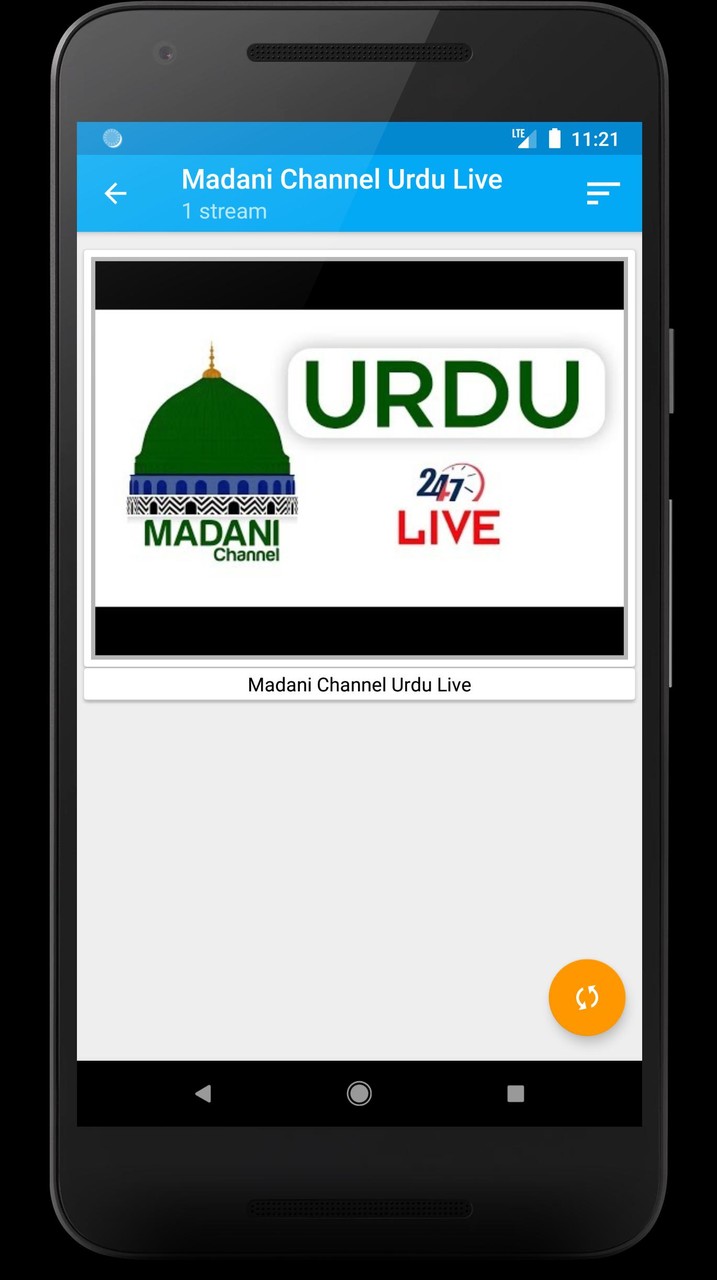The image size is (717, 1280).
Task: Open recent apps from navigation bar
Action: (x=516, y=1093)
